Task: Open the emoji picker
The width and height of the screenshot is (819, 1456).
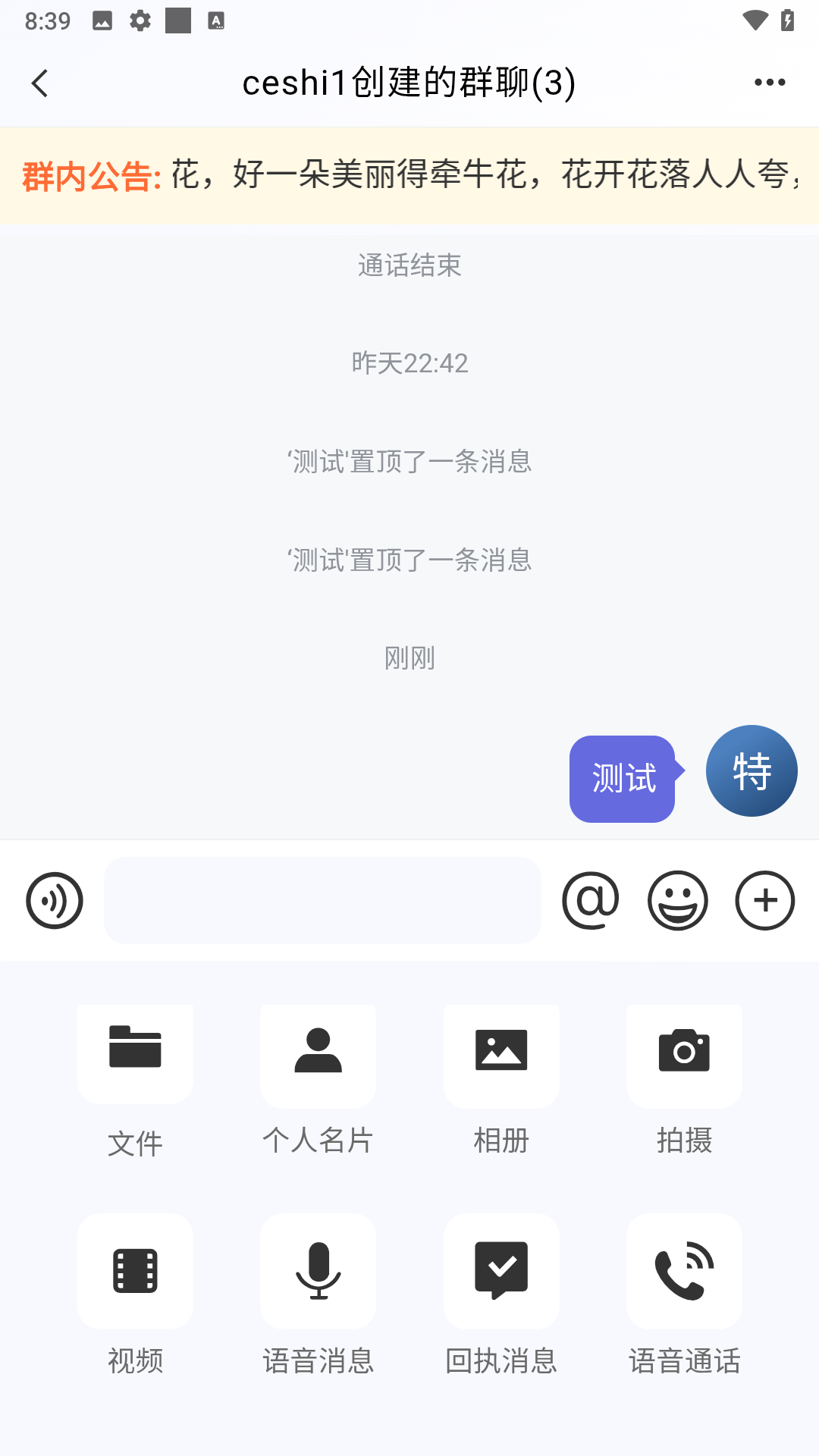Action: tap(677, 900)
